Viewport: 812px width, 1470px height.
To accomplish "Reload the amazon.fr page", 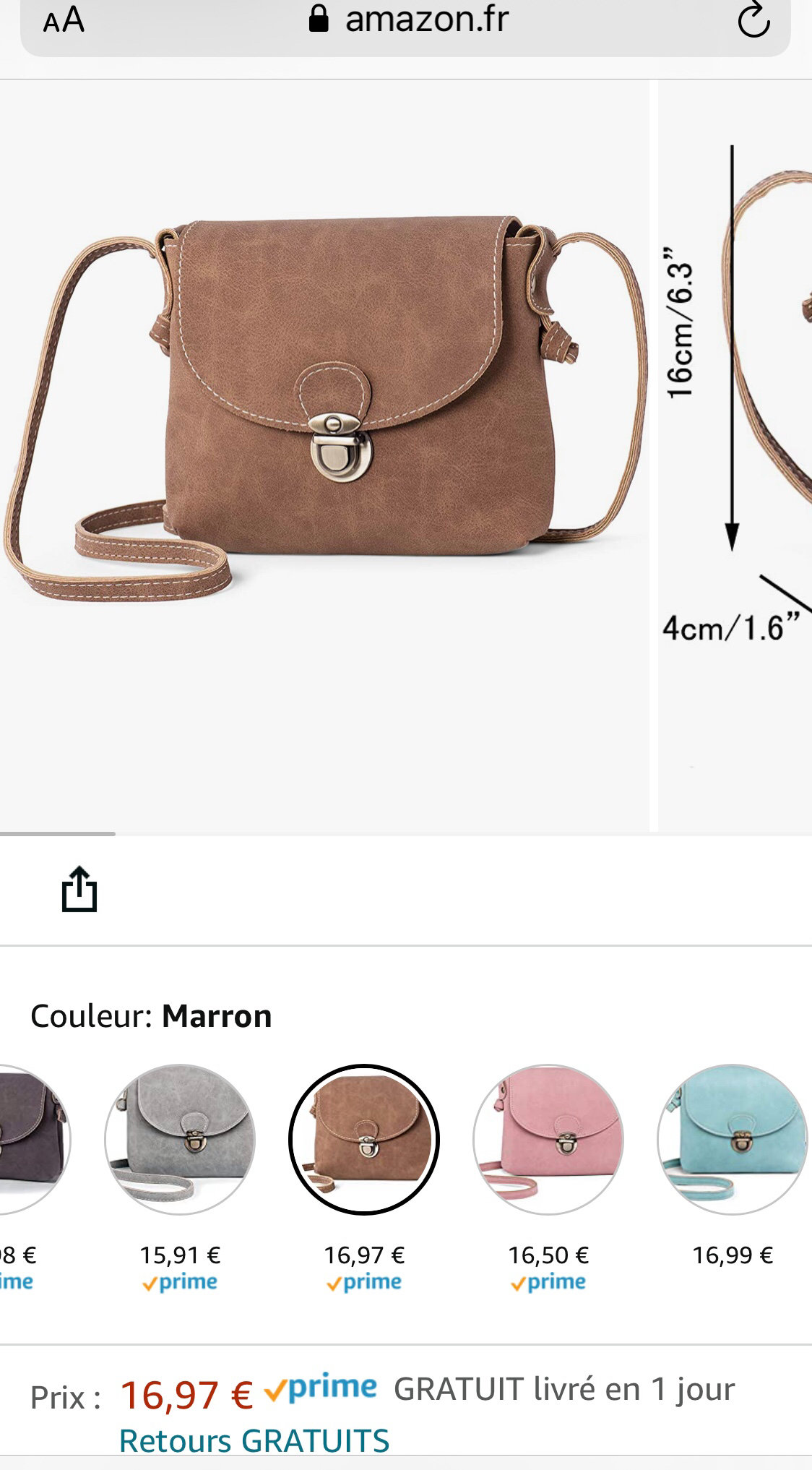I will pos(753,20).
